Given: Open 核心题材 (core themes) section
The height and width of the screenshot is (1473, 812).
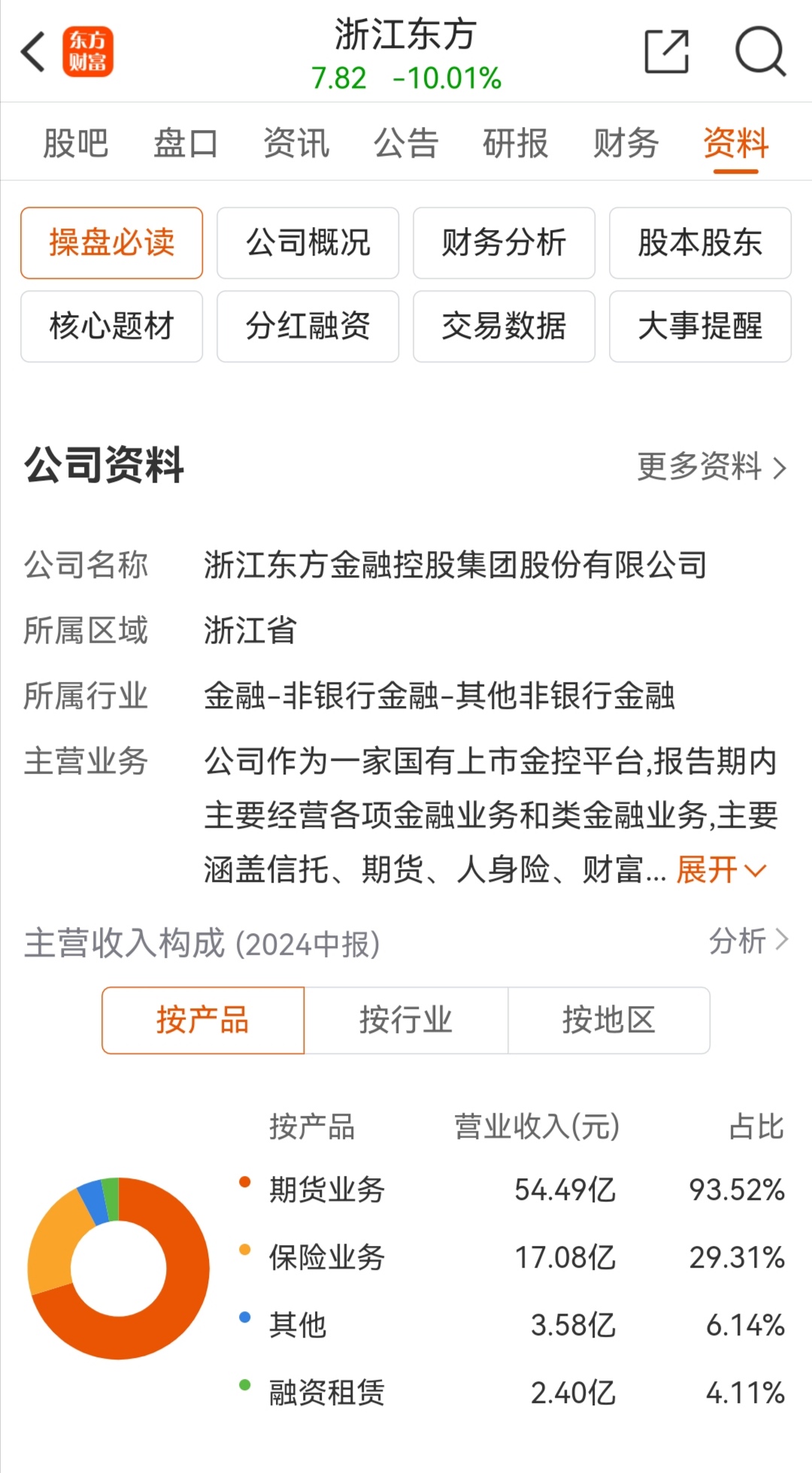Looking at the screenshot, I should (x=111, y=326).
